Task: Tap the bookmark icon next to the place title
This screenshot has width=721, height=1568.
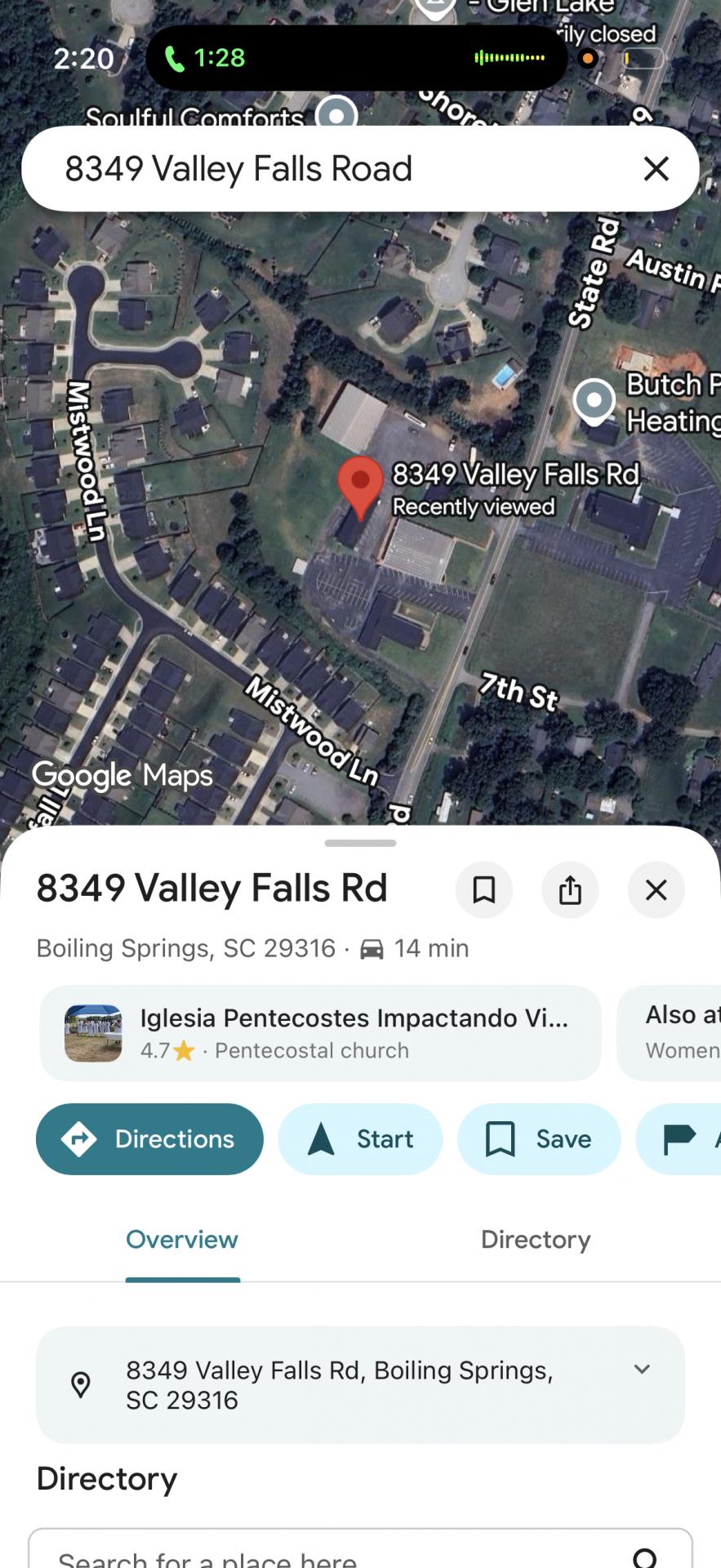Action: [x=484, y=889]
